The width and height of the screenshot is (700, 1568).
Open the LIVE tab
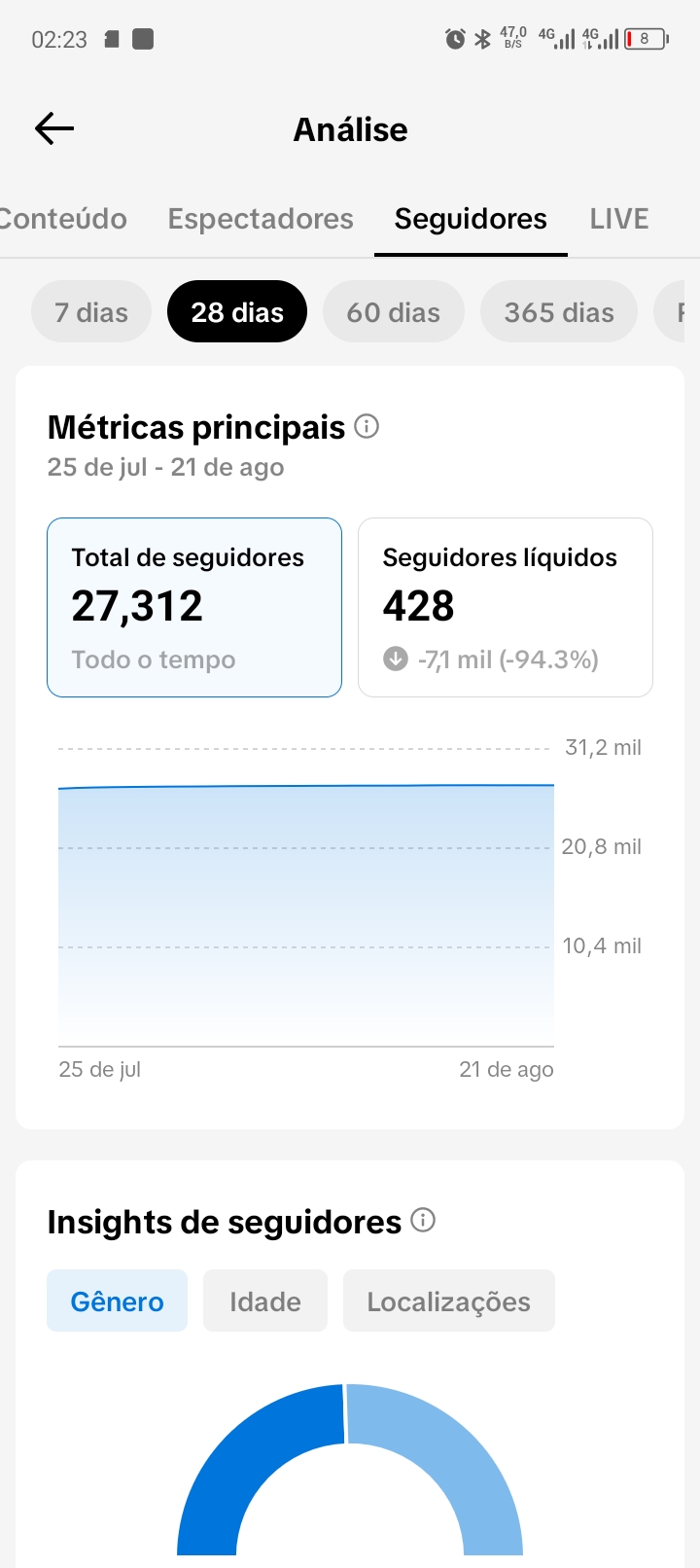[619, 219]
